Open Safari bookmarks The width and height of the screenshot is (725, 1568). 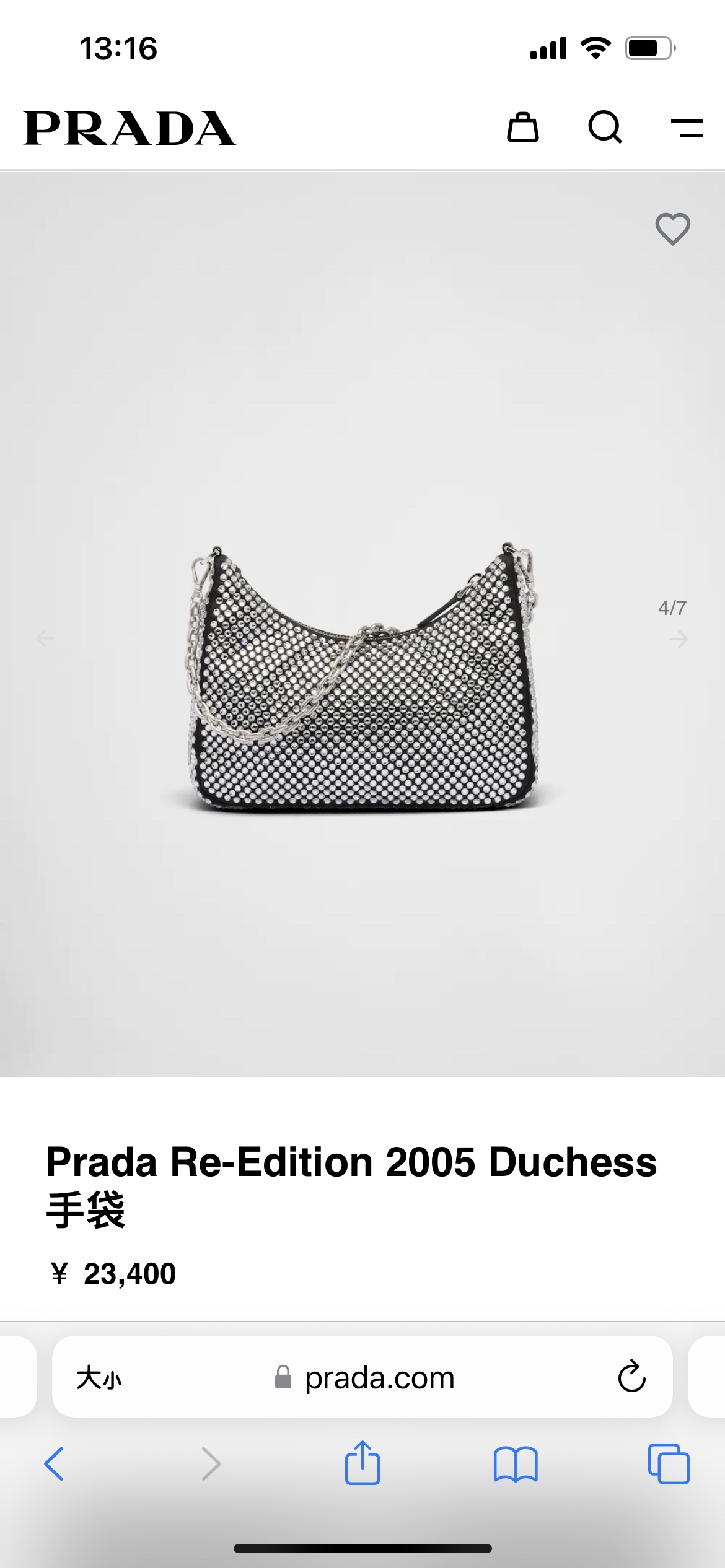(516, 1464)
